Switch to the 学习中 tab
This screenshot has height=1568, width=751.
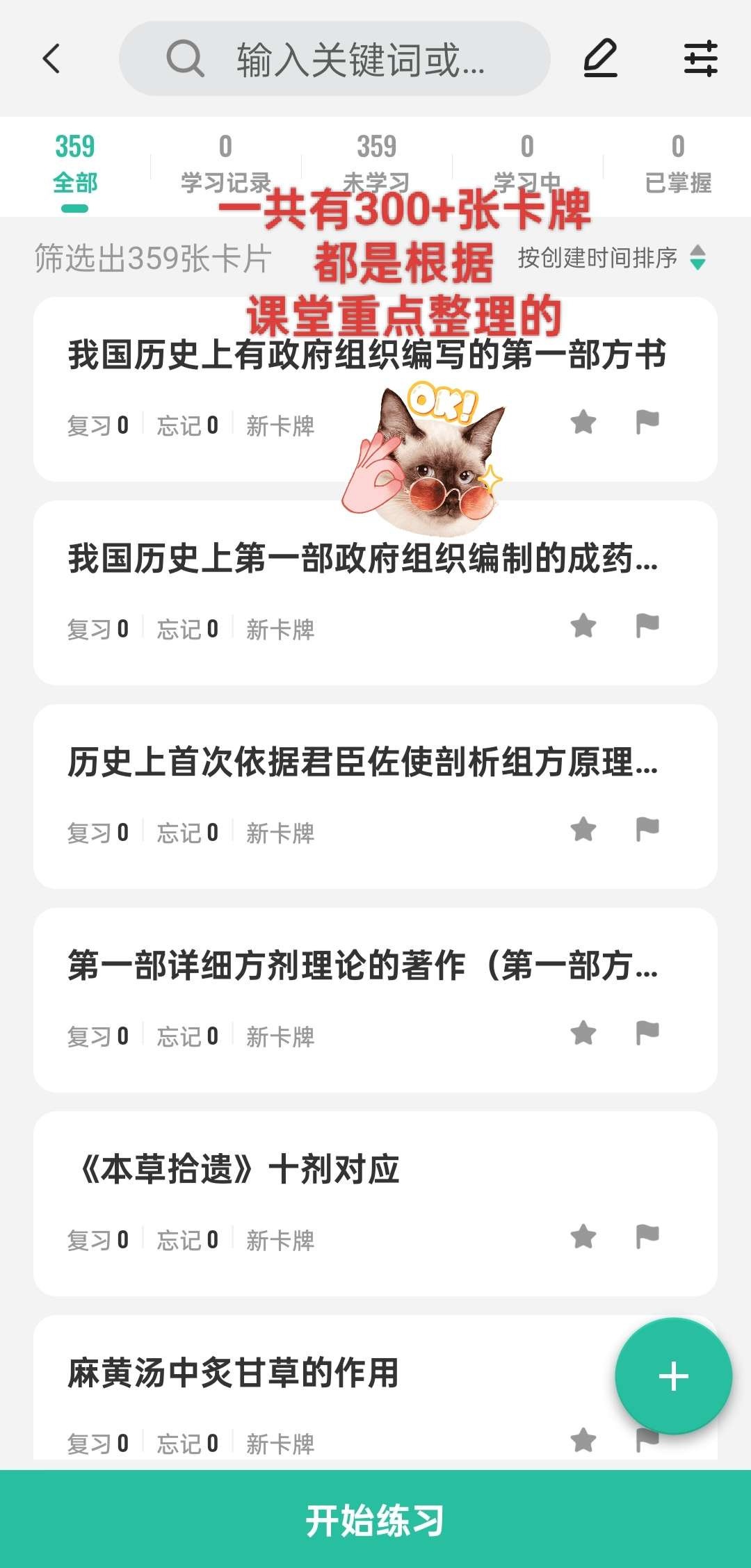tap(527, 165)
